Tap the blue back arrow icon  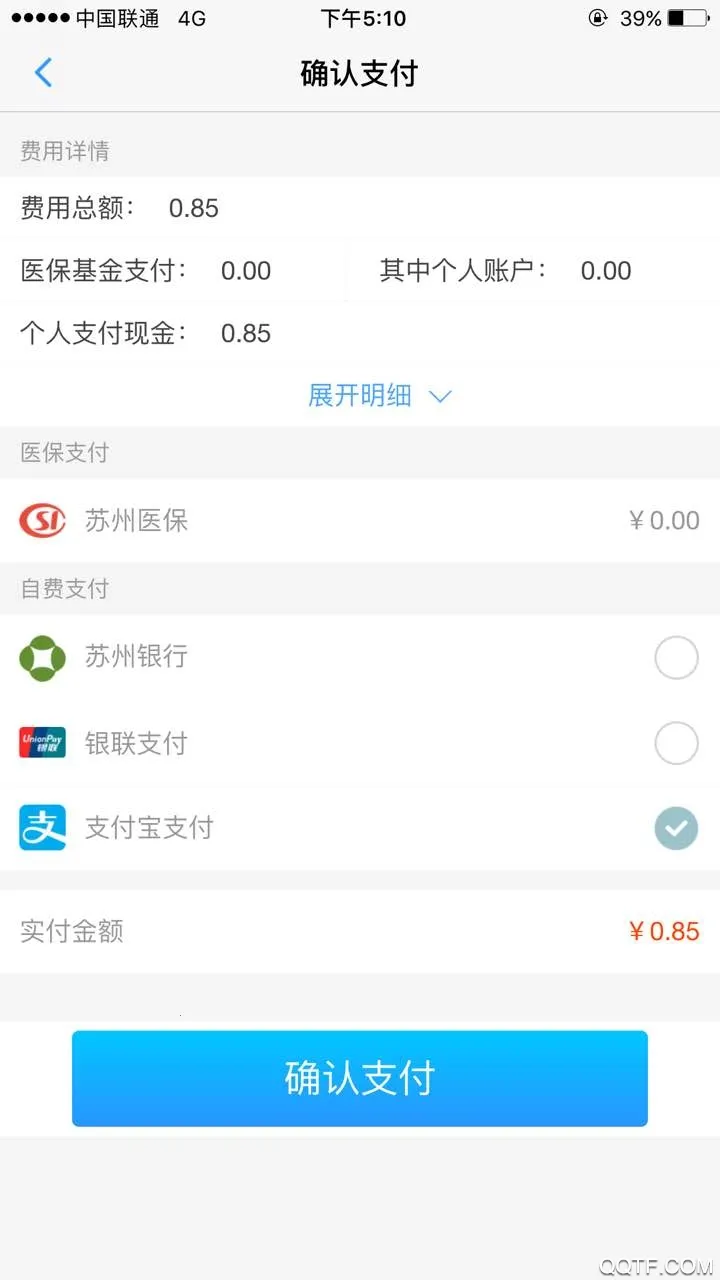43,72
